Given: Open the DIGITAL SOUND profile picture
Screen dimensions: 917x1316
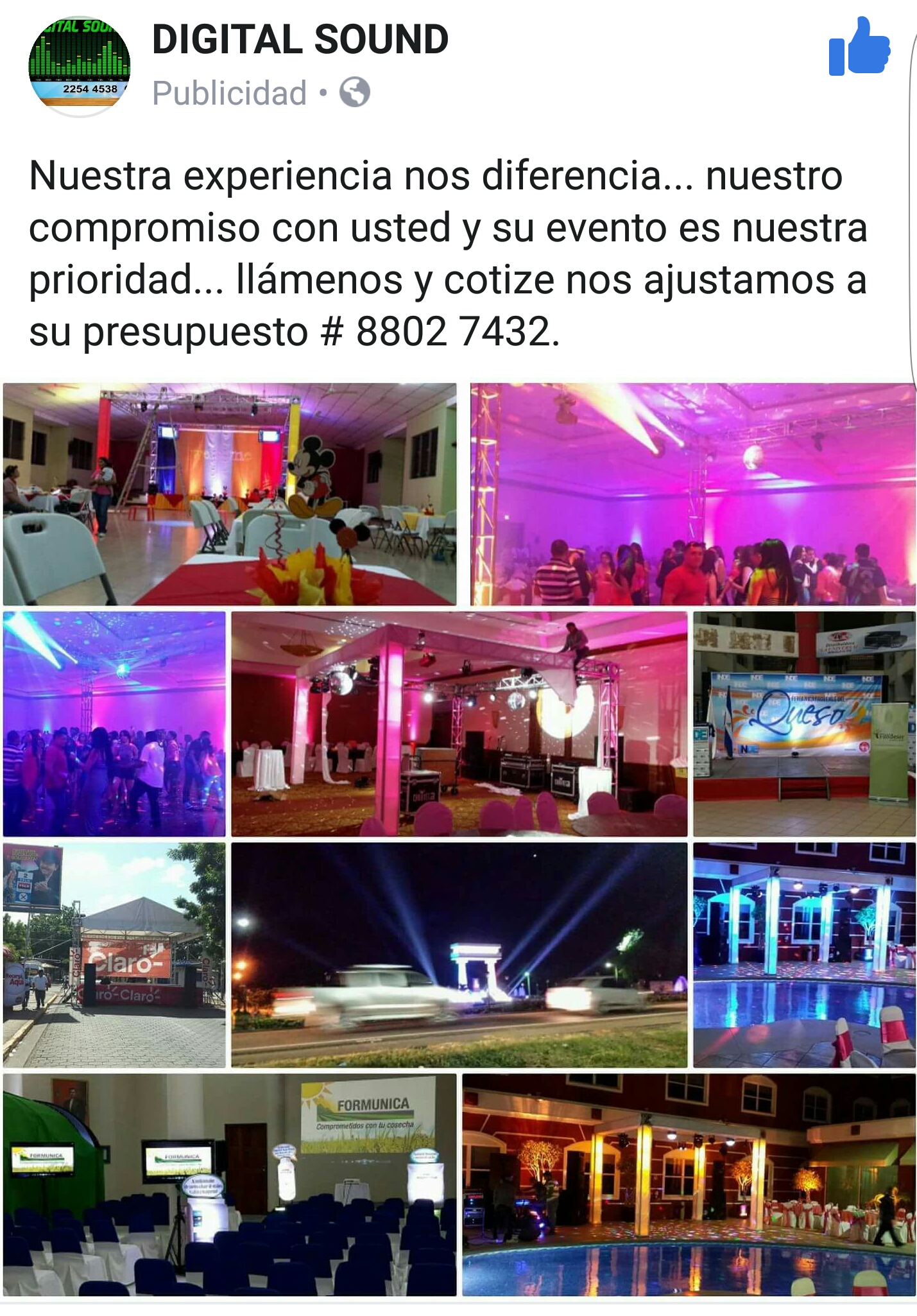Looking at the screenshot, I should click(x=80, y=66).
